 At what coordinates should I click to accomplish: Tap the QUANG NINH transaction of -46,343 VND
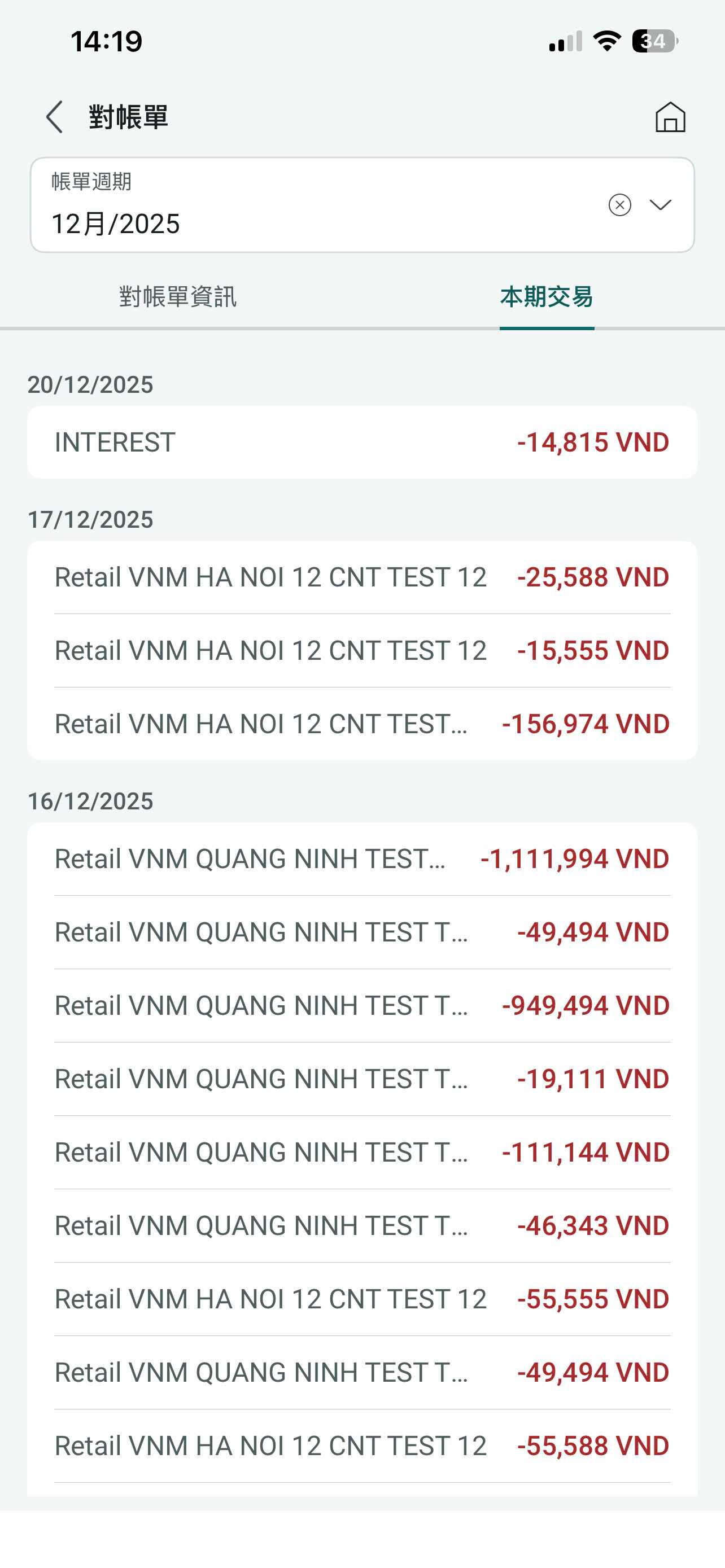(362, 1226)
